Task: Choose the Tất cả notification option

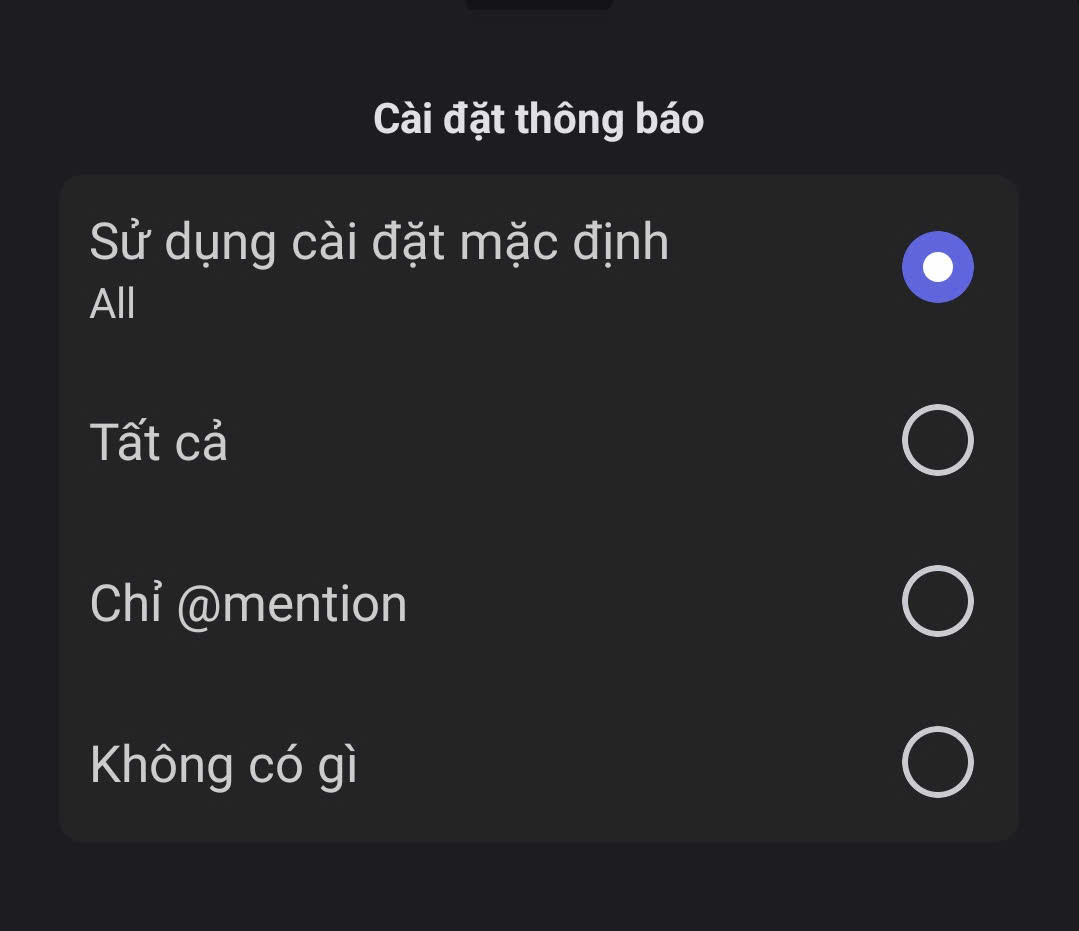Action: pyautogui.click(x=937, y=440)
